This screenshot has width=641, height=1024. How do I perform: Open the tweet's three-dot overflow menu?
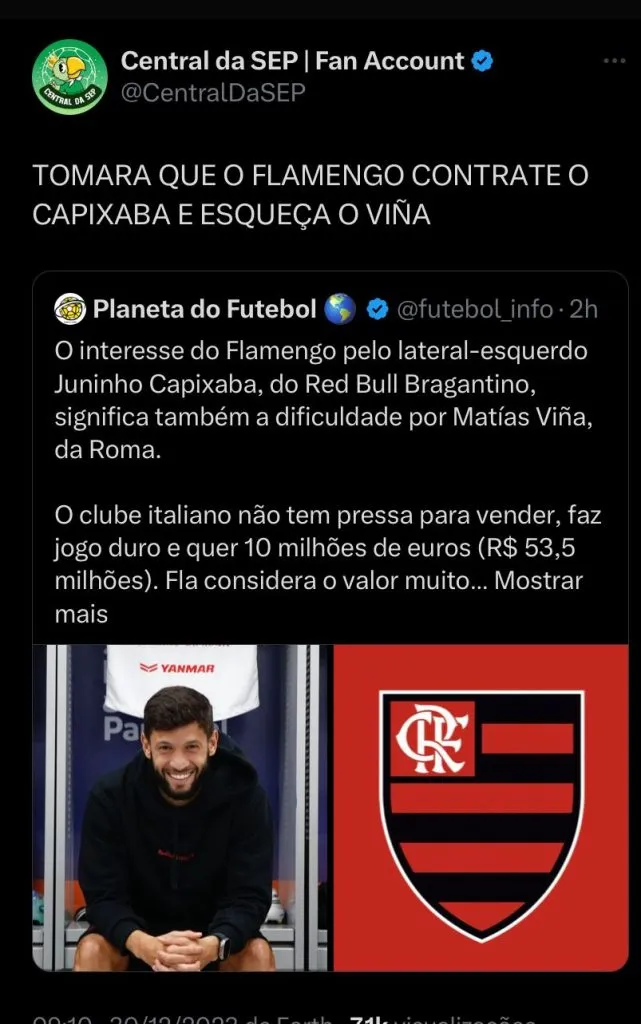[x=613, y=62]
